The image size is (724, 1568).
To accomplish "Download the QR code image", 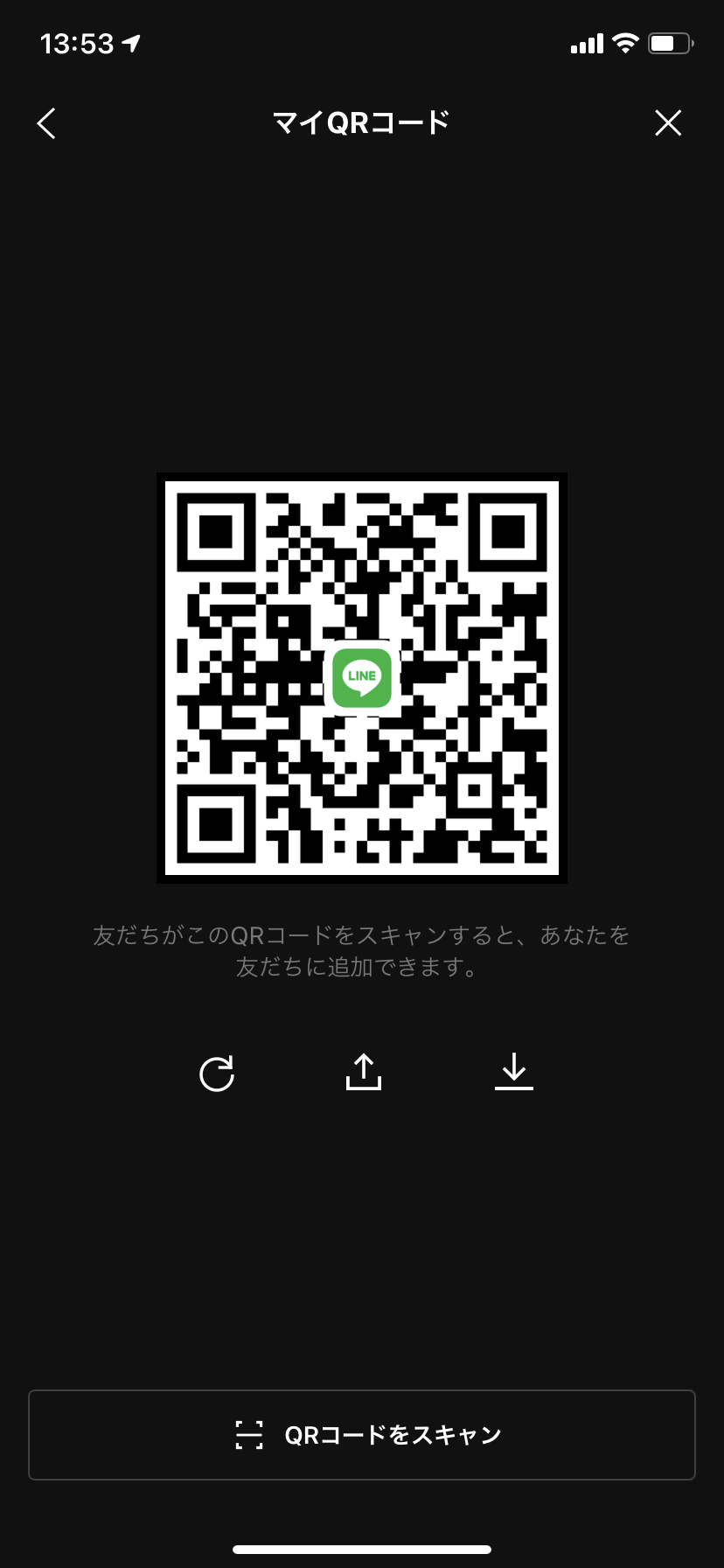I will 514,1072.
